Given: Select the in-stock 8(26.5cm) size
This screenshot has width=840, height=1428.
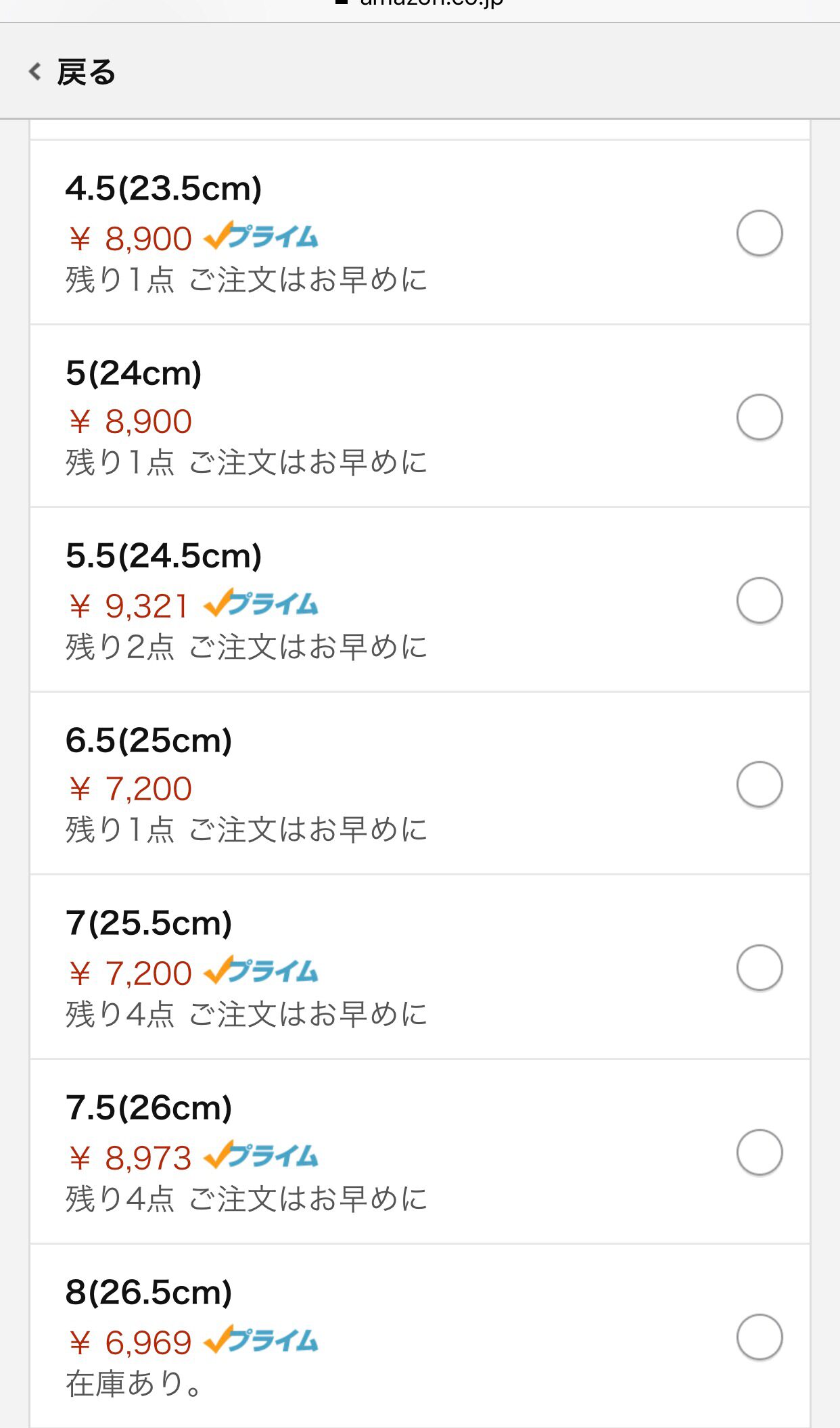Looking at the screenshot, I should tap(419, 1336).
